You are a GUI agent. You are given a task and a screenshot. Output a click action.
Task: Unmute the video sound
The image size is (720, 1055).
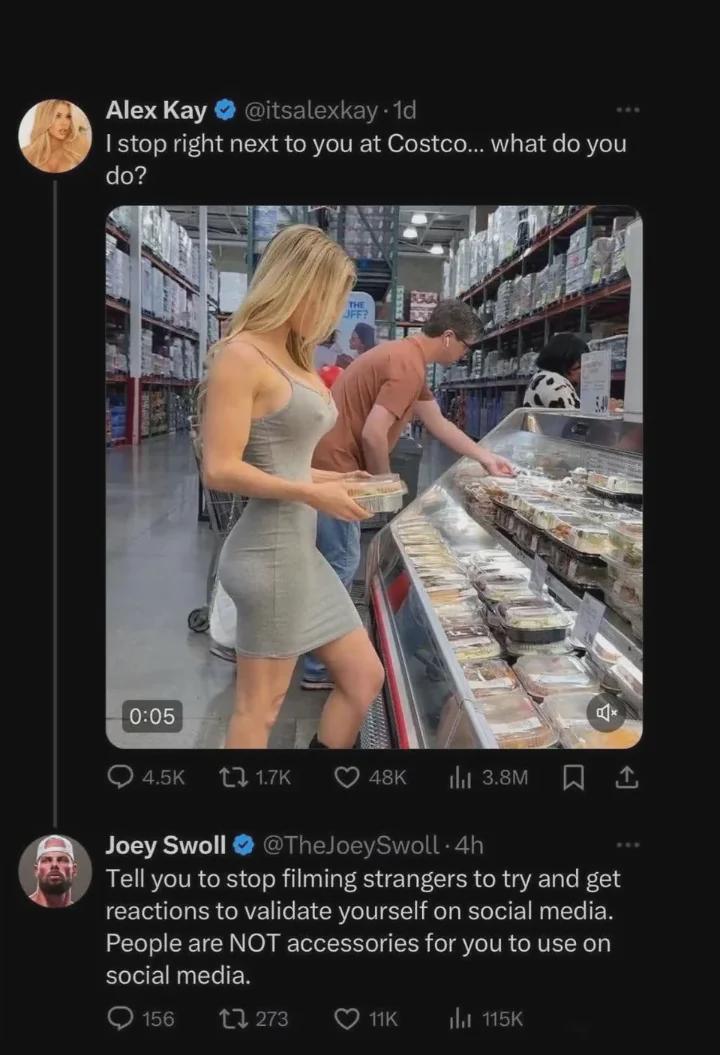(x=604, y=713)
